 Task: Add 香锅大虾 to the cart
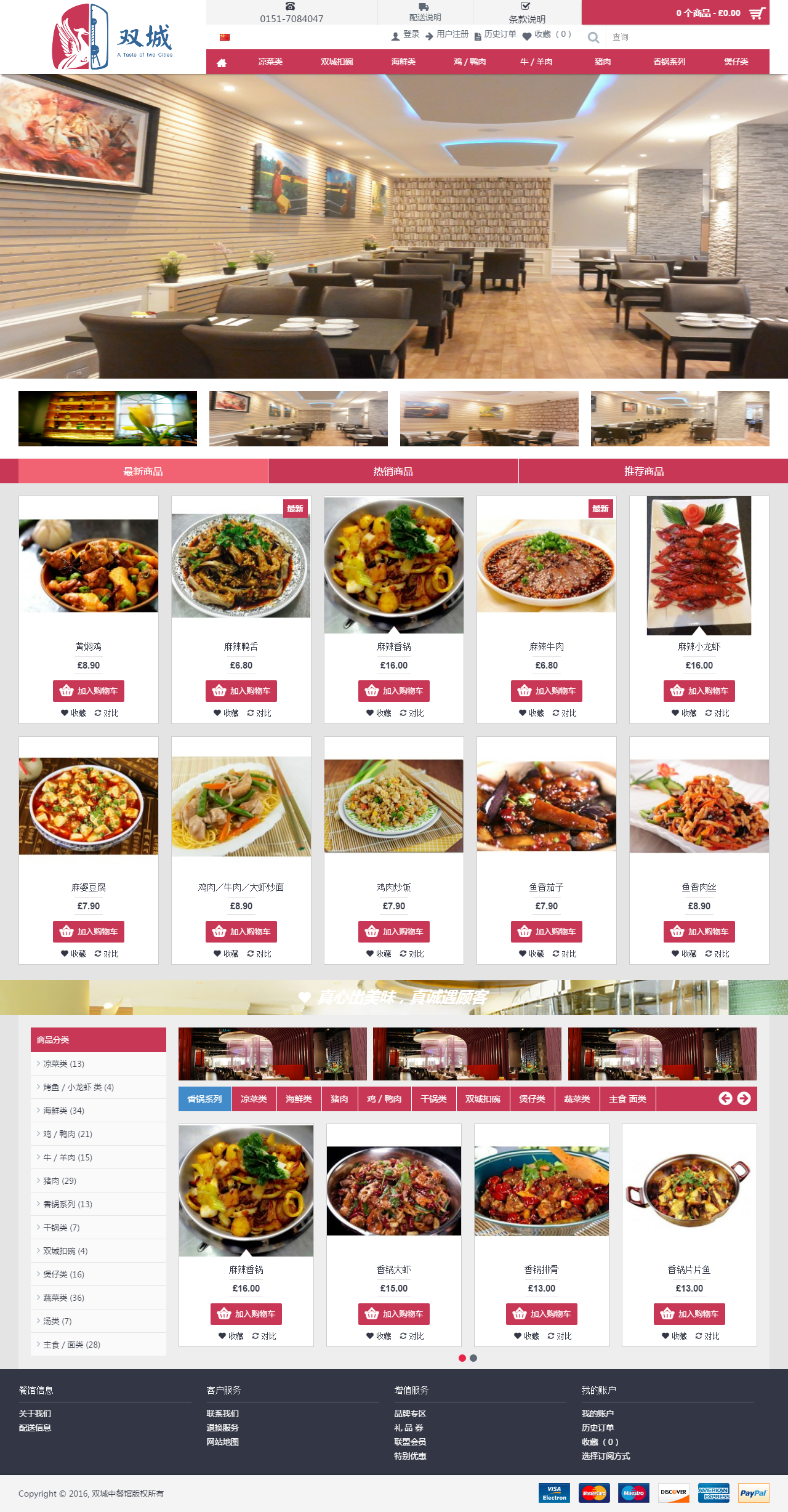pos(394,1314)
